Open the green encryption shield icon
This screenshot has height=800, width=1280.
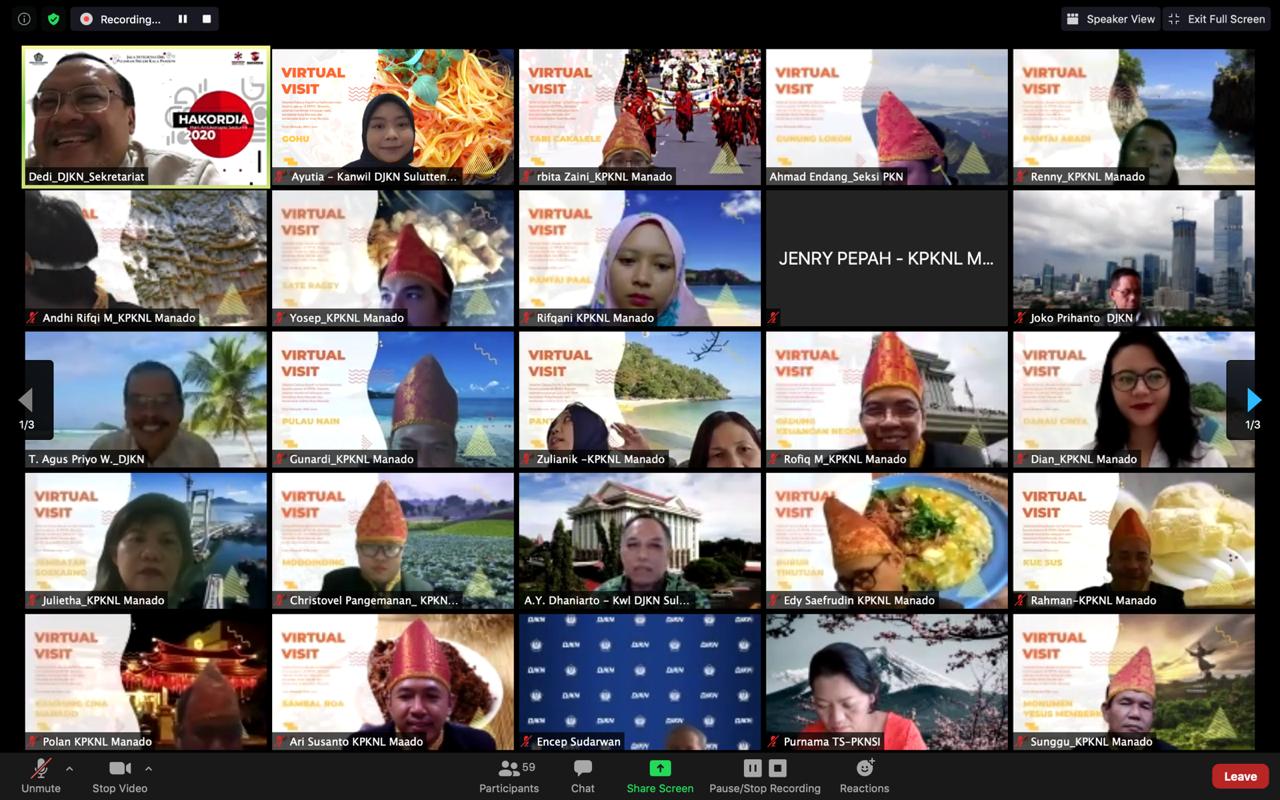(53, 19)
